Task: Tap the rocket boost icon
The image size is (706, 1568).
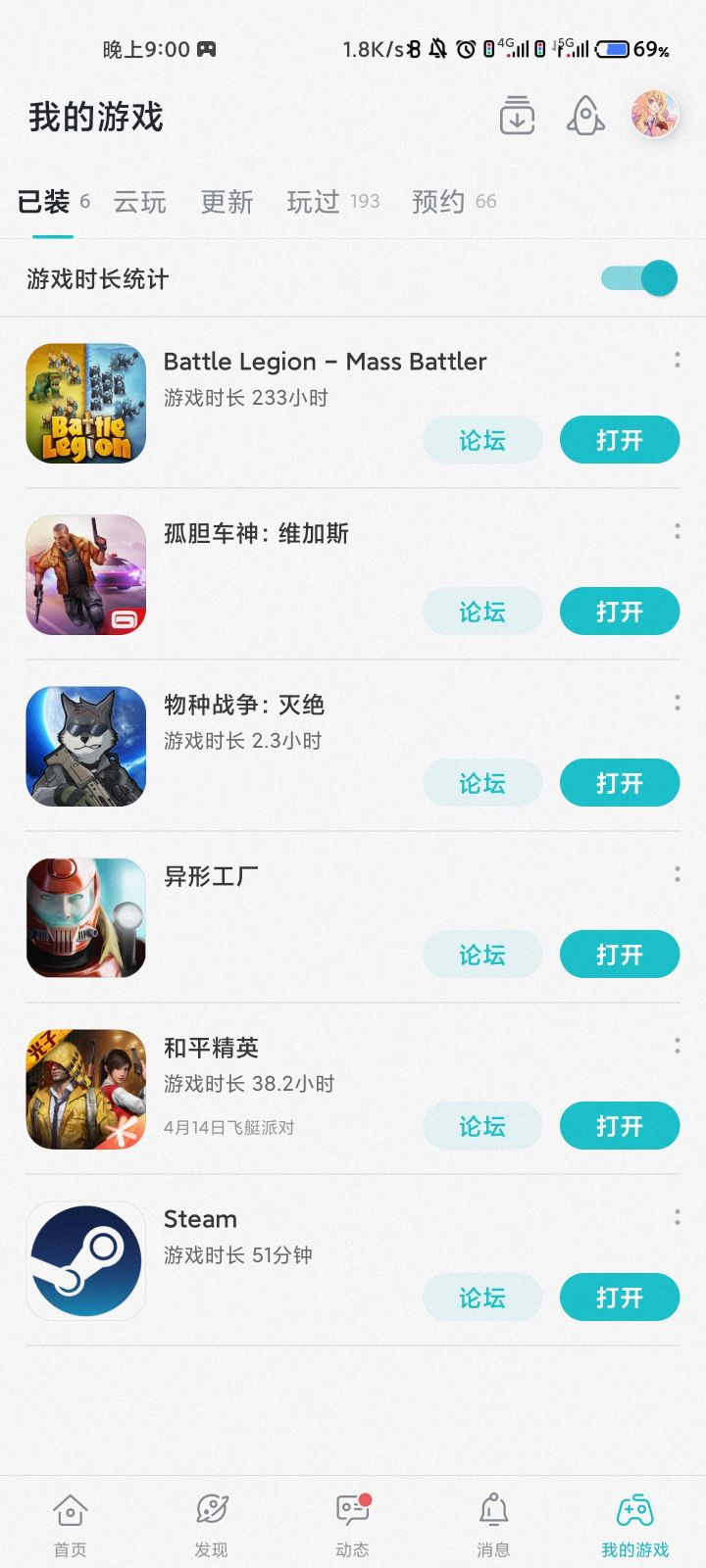Action: pyautogui.click(x=585, y=117)
